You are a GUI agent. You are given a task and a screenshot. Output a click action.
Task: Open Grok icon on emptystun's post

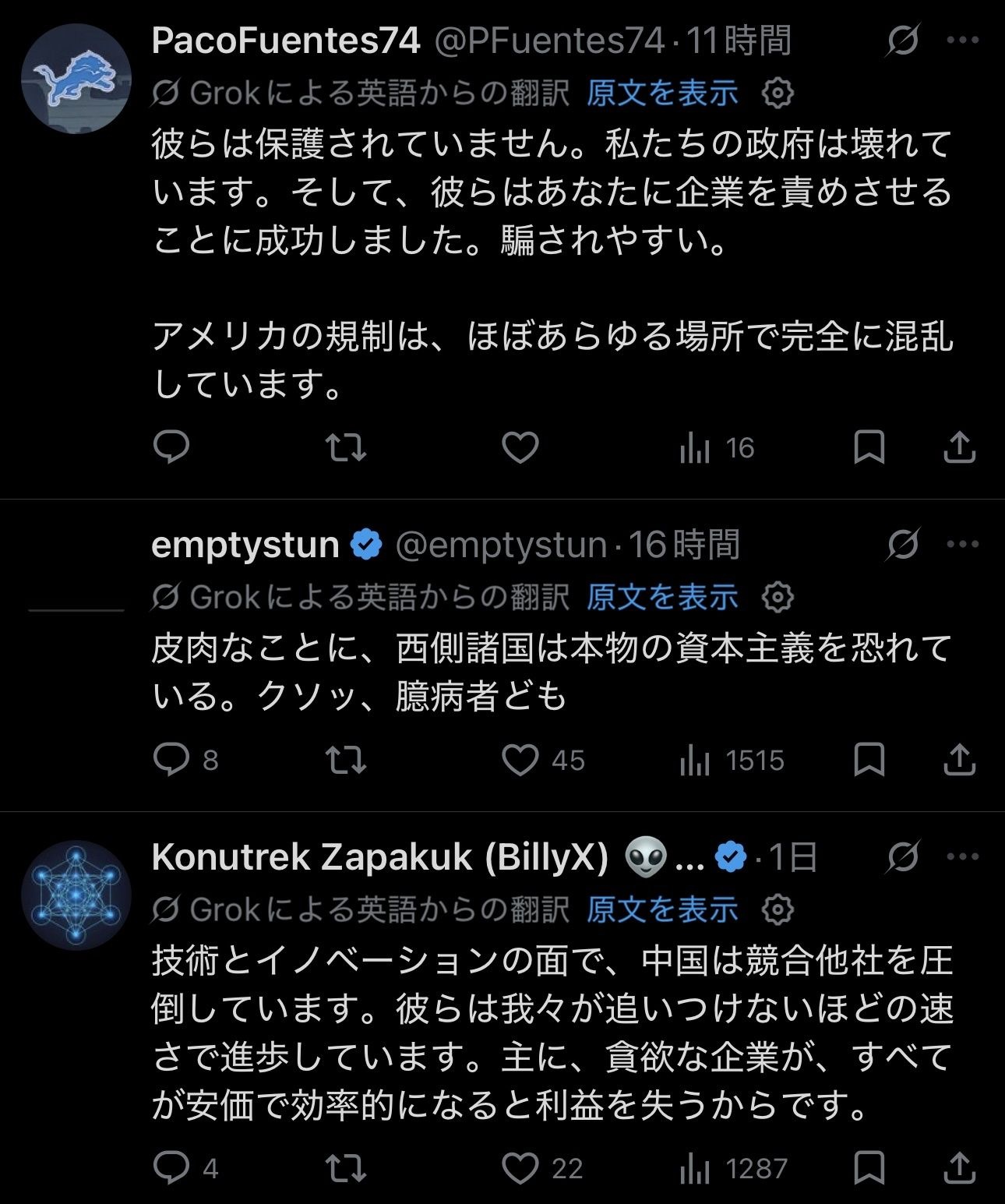902,544
